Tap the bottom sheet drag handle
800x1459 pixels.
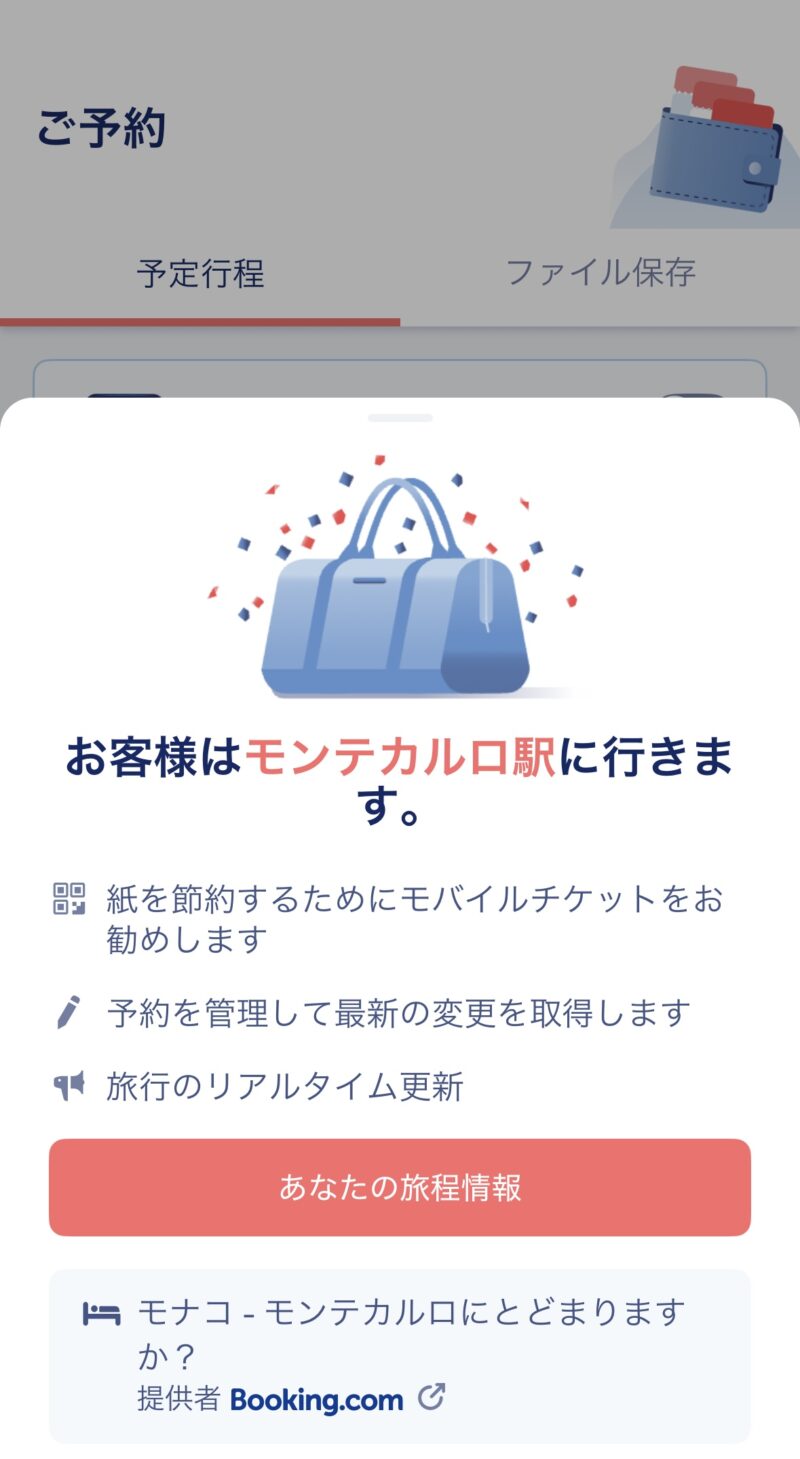click(x=400, y=417)
